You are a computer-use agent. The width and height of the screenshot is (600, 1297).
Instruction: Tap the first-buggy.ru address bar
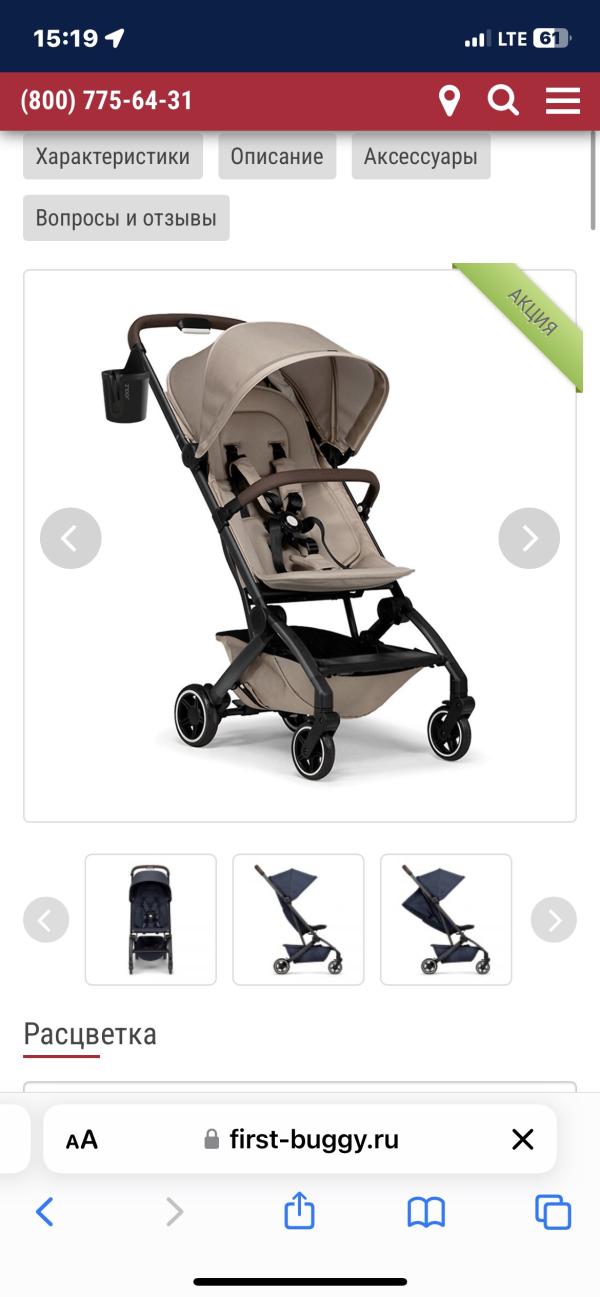[301, 1139]
